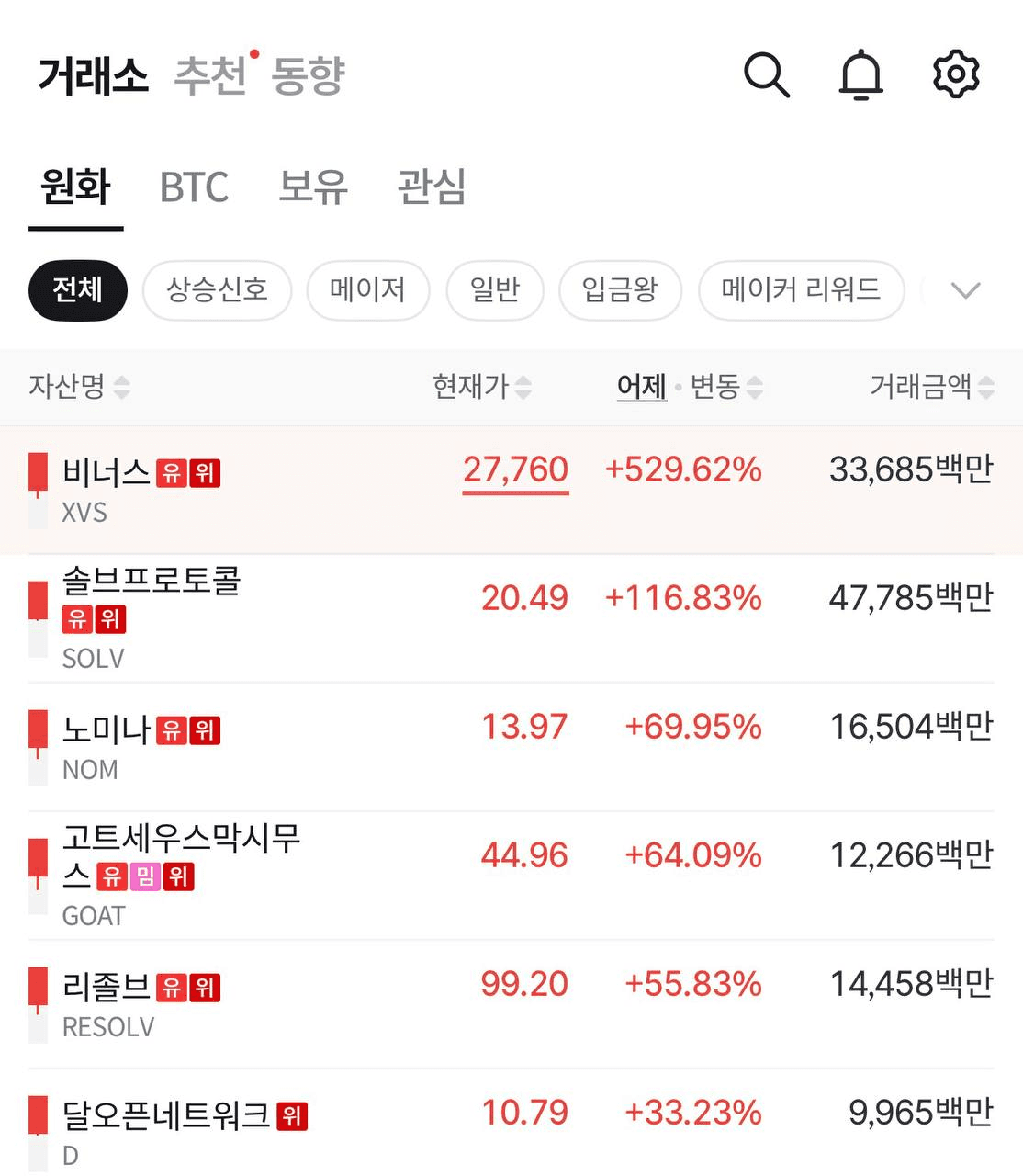Open the settings gear
This screenshot has height=1176, width=1023.
(956, 74)
